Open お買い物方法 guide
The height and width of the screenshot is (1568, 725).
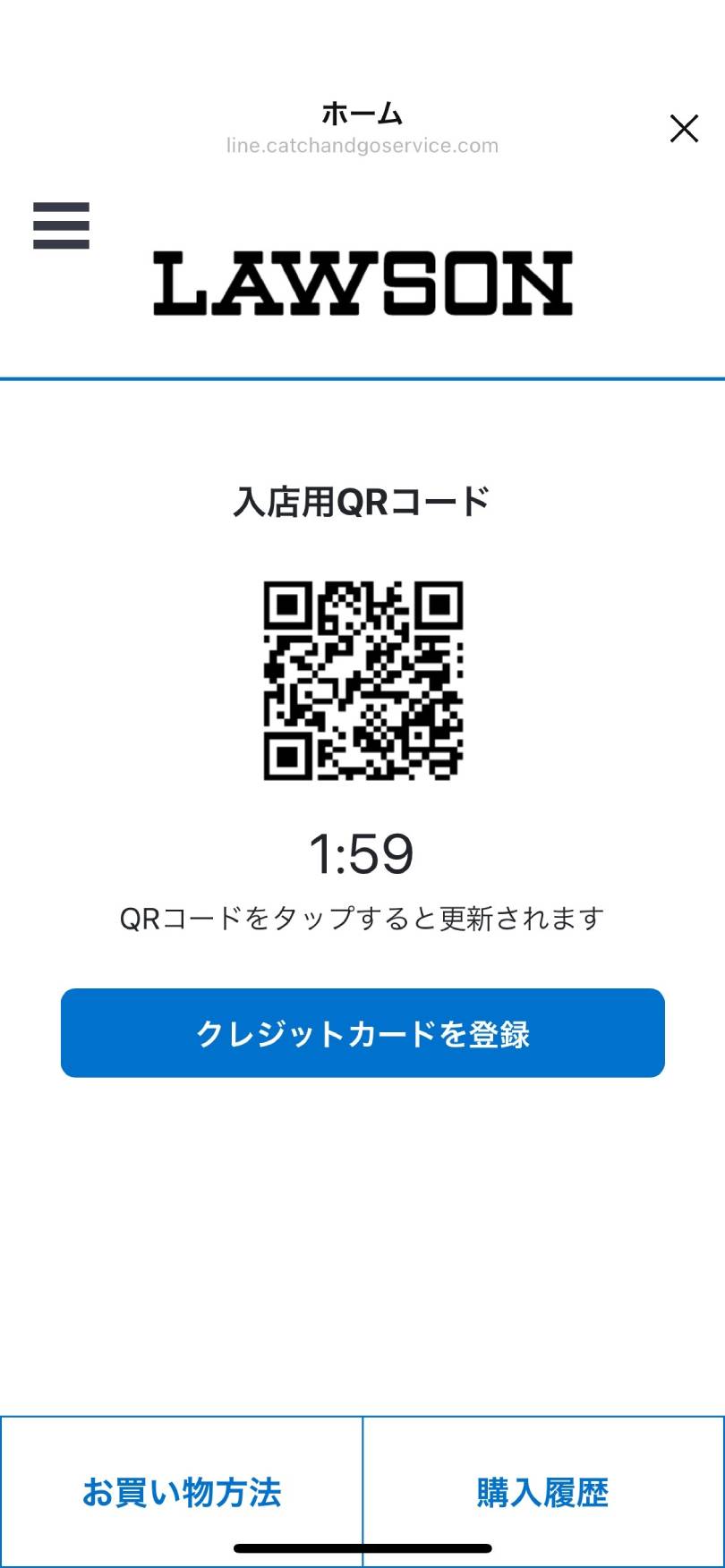click(182, 1492)
